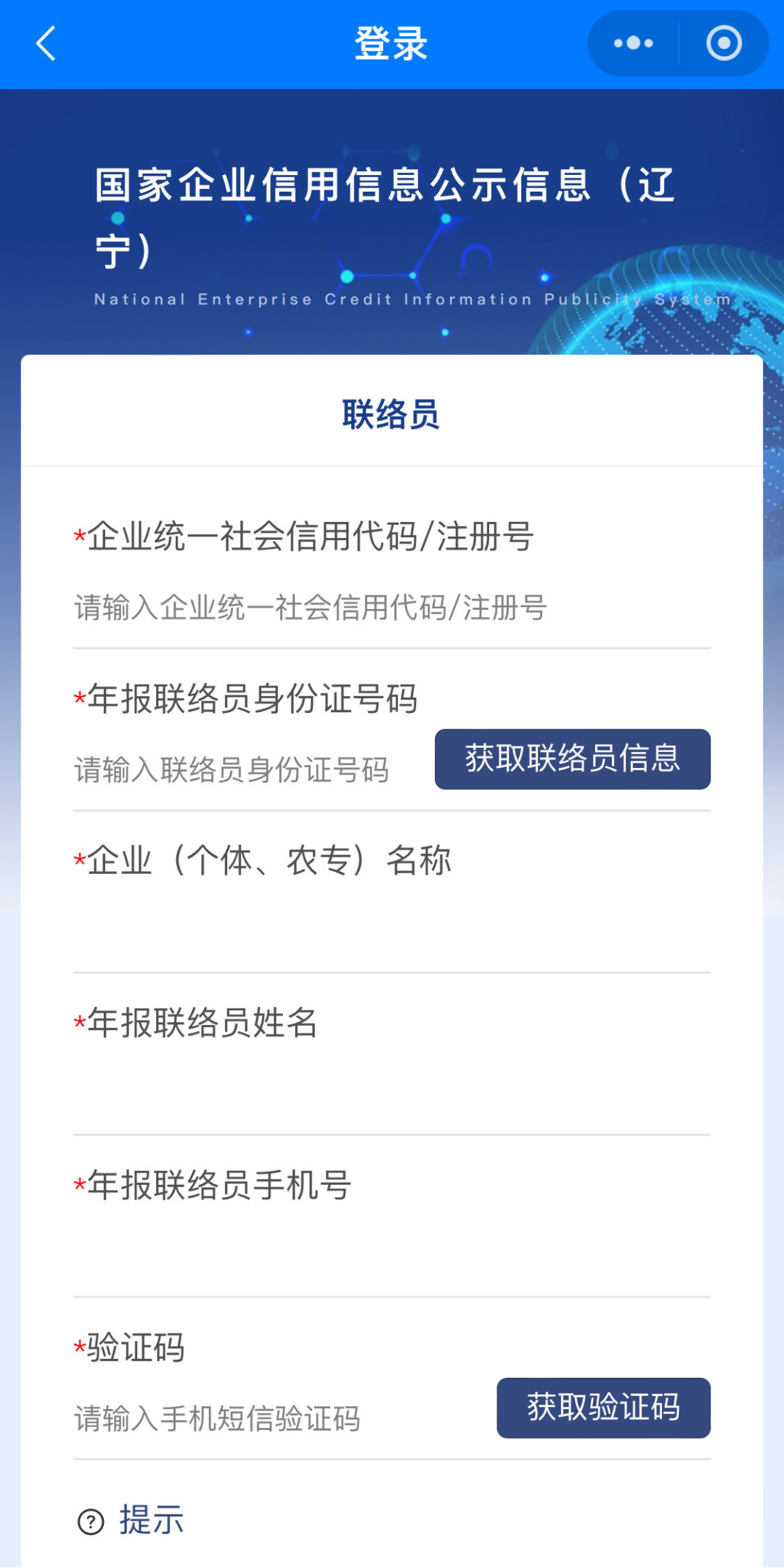This screenshot has height=1568, width=784.
Task: Open the 提示 hint link
Action: (x=150, y=1519)
